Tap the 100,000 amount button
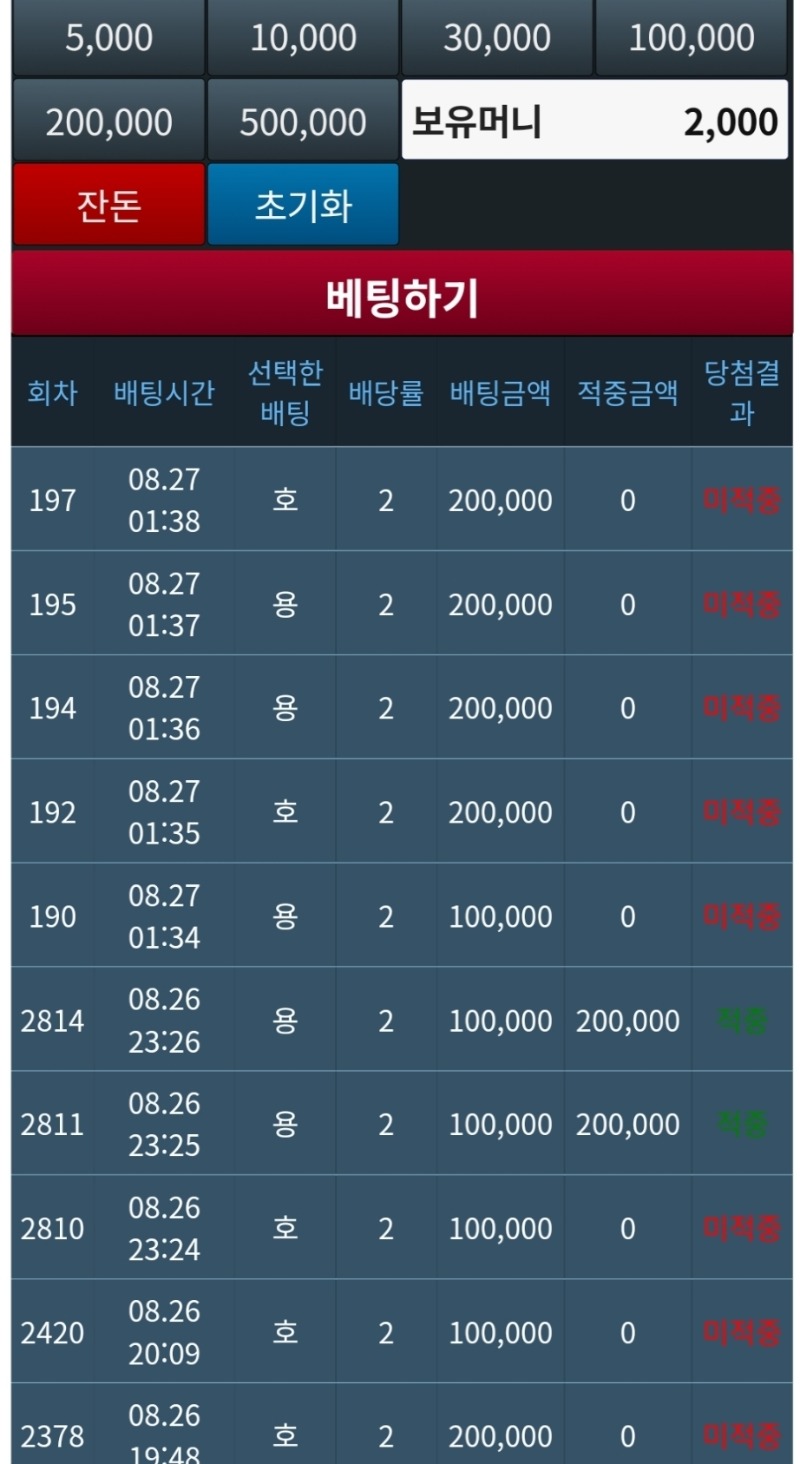This screenshot has height=1464, width=800. 692,38
